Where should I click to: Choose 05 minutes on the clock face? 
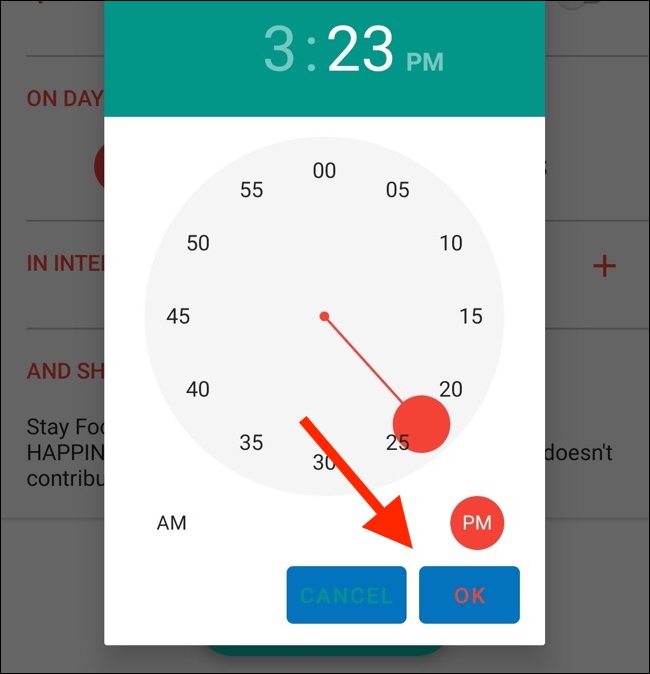398,190
